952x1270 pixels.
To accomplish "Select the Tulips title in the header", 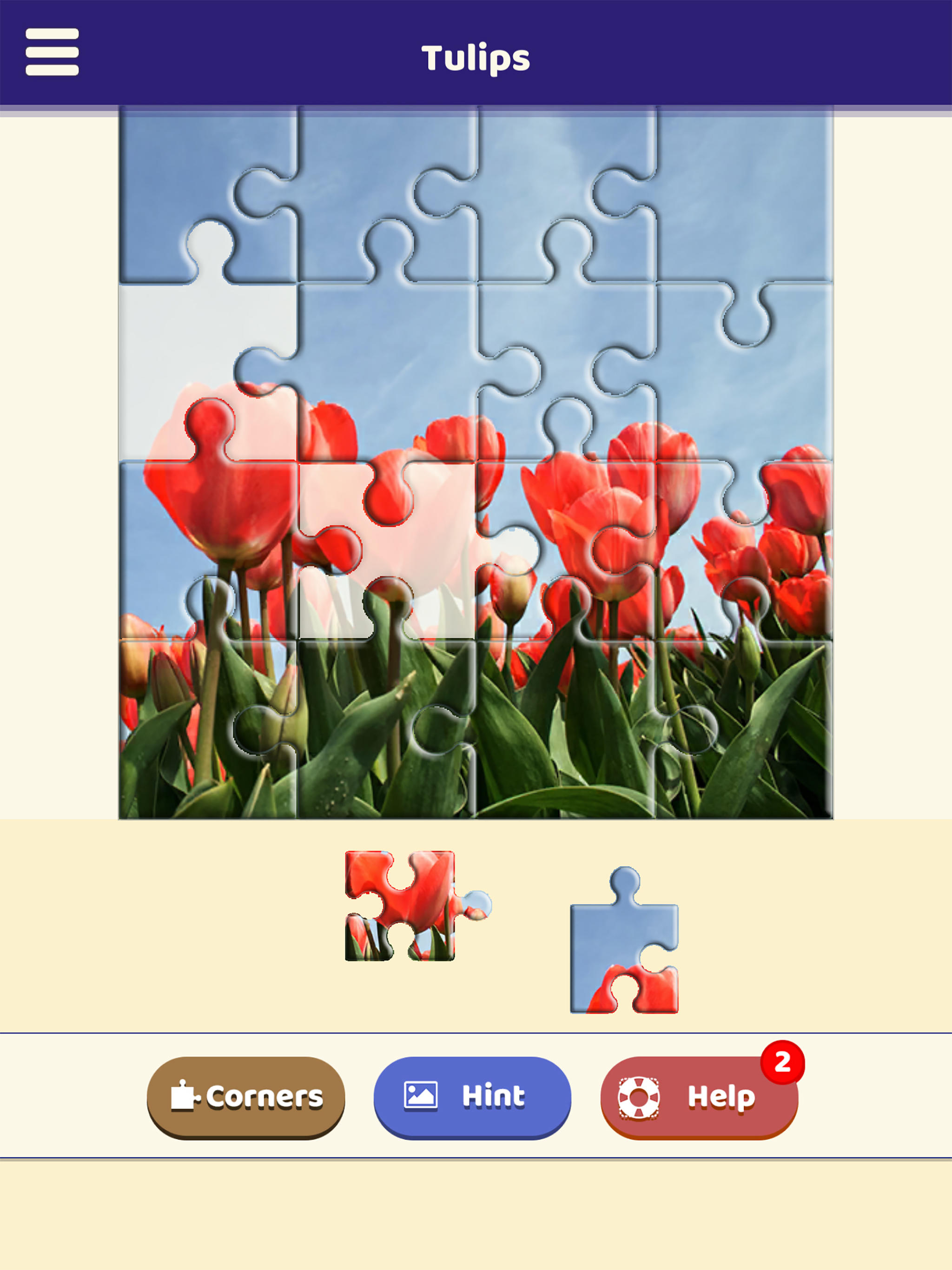I will (x=476, y=56).
